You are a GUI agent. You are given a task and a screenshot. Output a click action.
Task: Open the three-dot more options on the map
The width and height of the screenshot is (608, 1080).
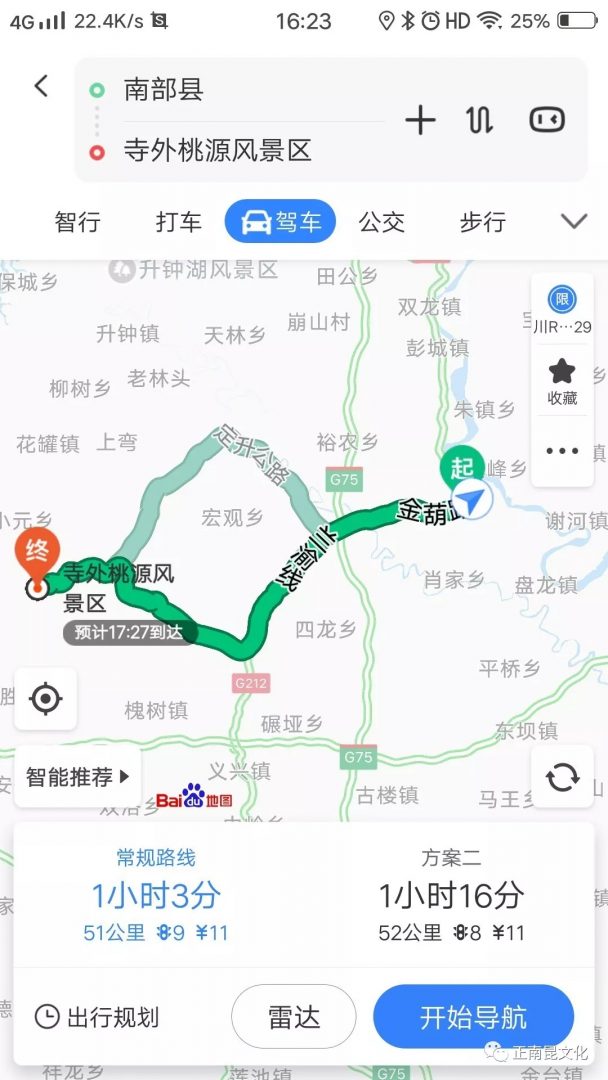[x=562, y=451]
